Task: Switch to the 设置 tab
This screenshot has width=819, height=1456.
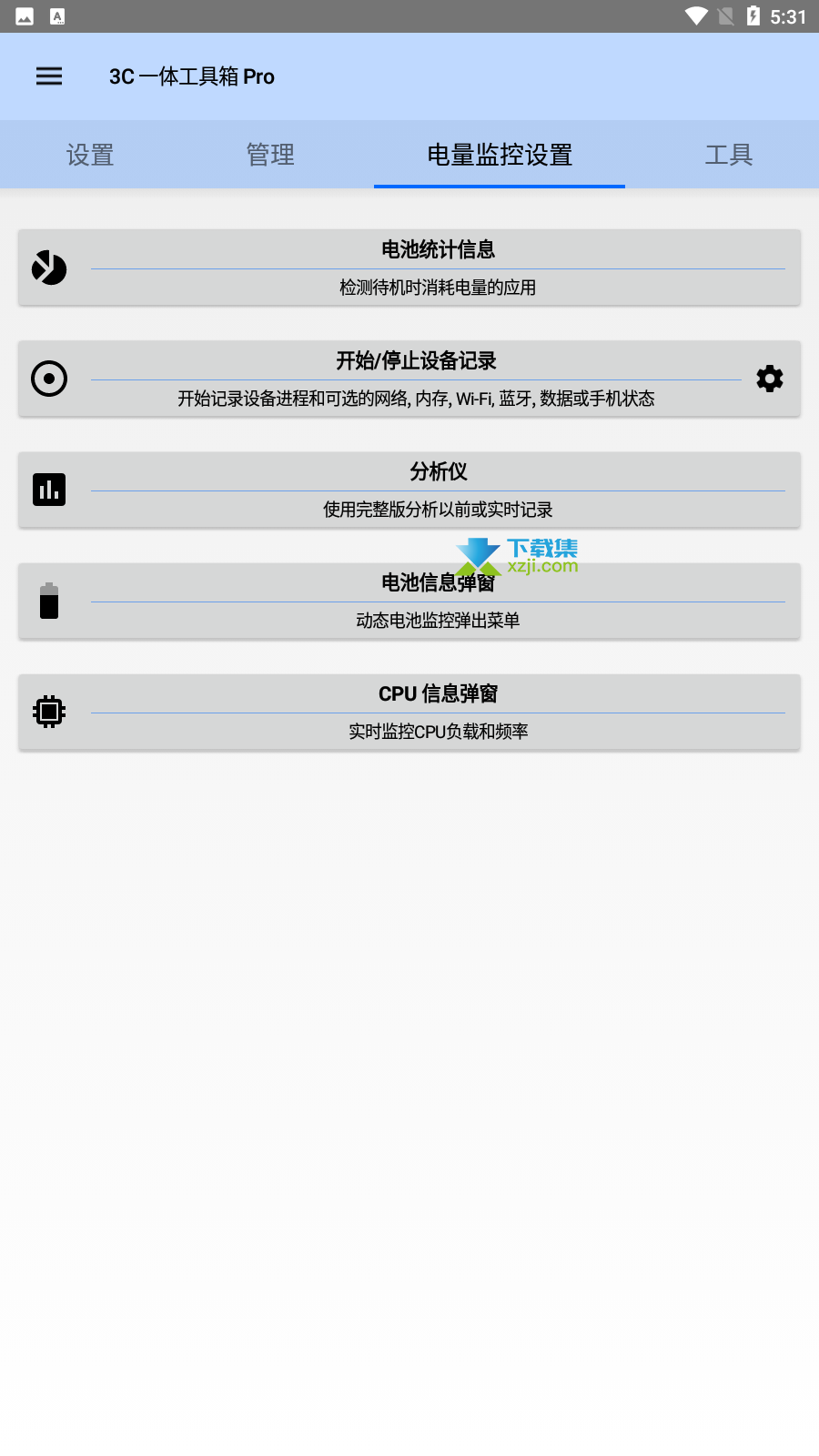Action: pos(90,155)
